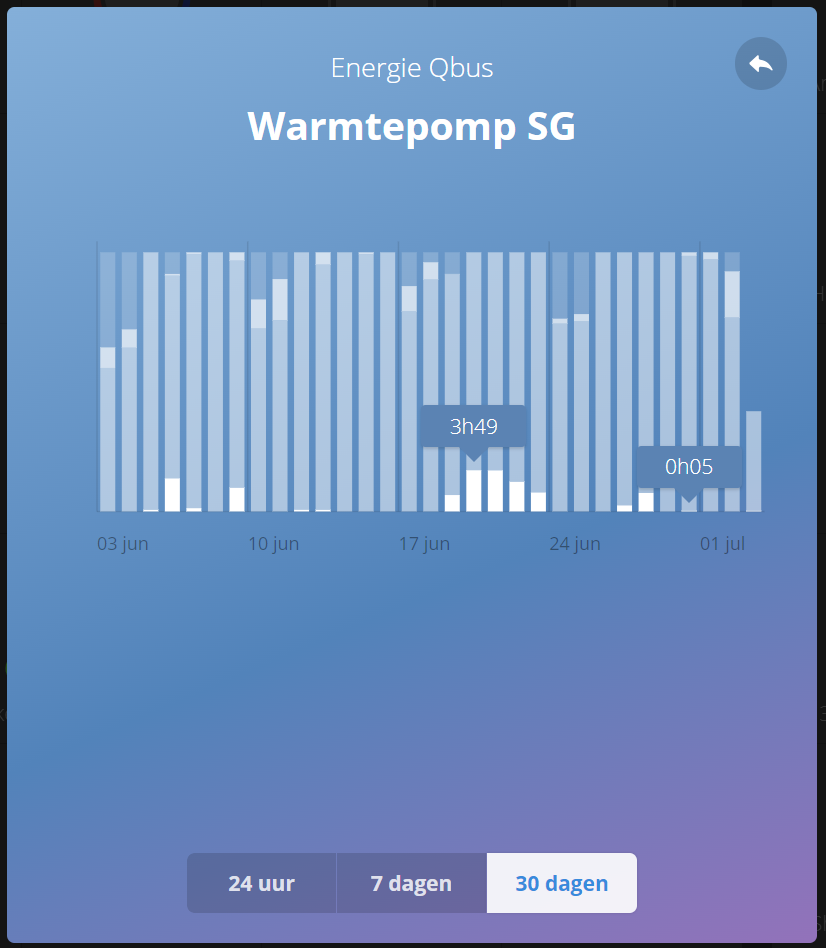Switch to the 24 uur view
Viewport: 826px width, 948px height.
pyautogui.click(x=261, y=883)
